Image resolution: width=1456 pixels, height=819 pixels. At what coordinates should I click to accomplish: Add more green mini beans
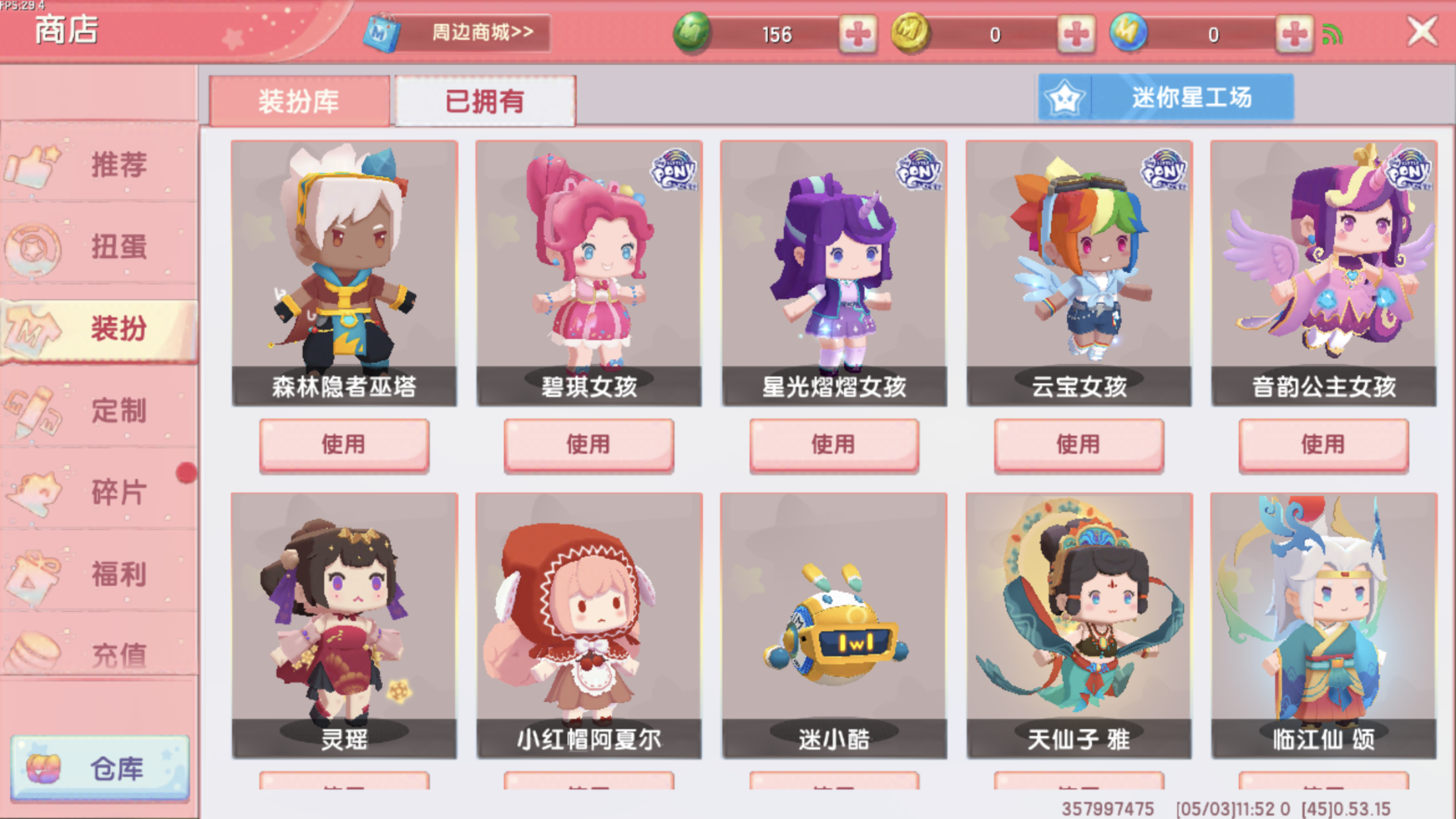[857, 34]
